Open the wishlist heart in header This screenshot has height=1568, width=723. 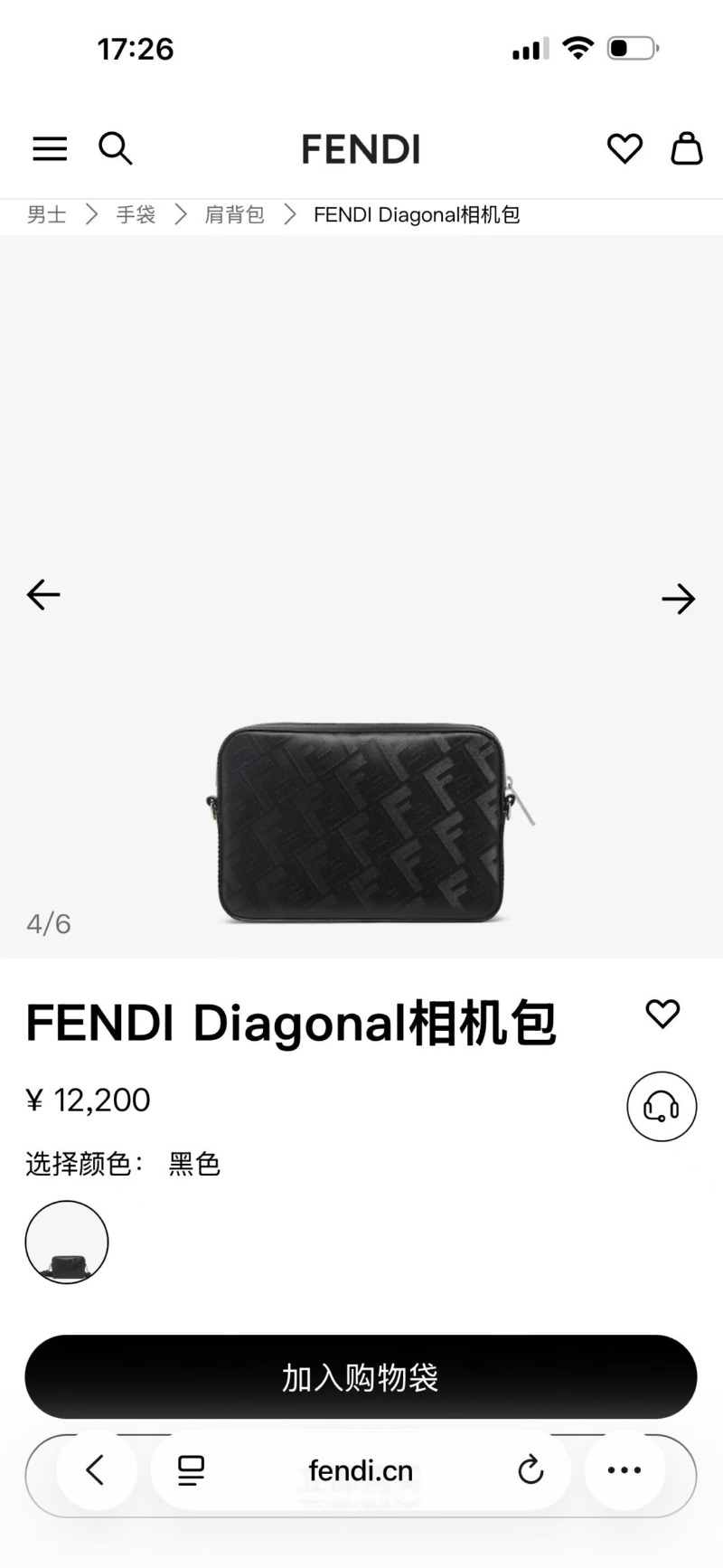pos(624,148)
